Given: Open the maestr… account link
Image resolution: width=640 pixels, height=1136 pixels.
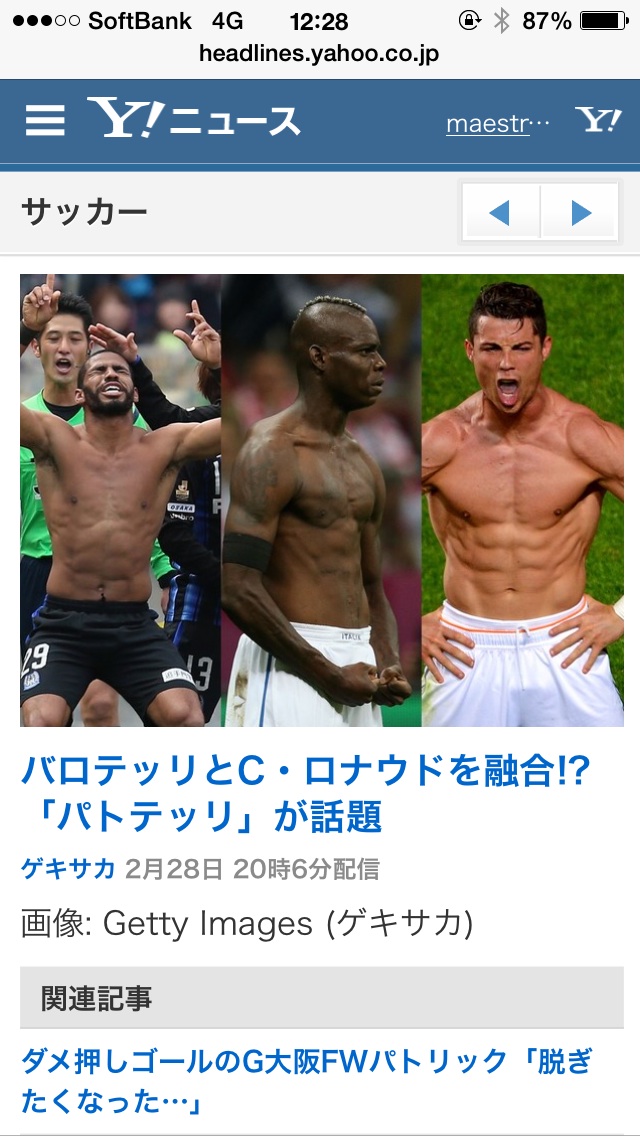Looking at the screenshot, I should [497, 124].
